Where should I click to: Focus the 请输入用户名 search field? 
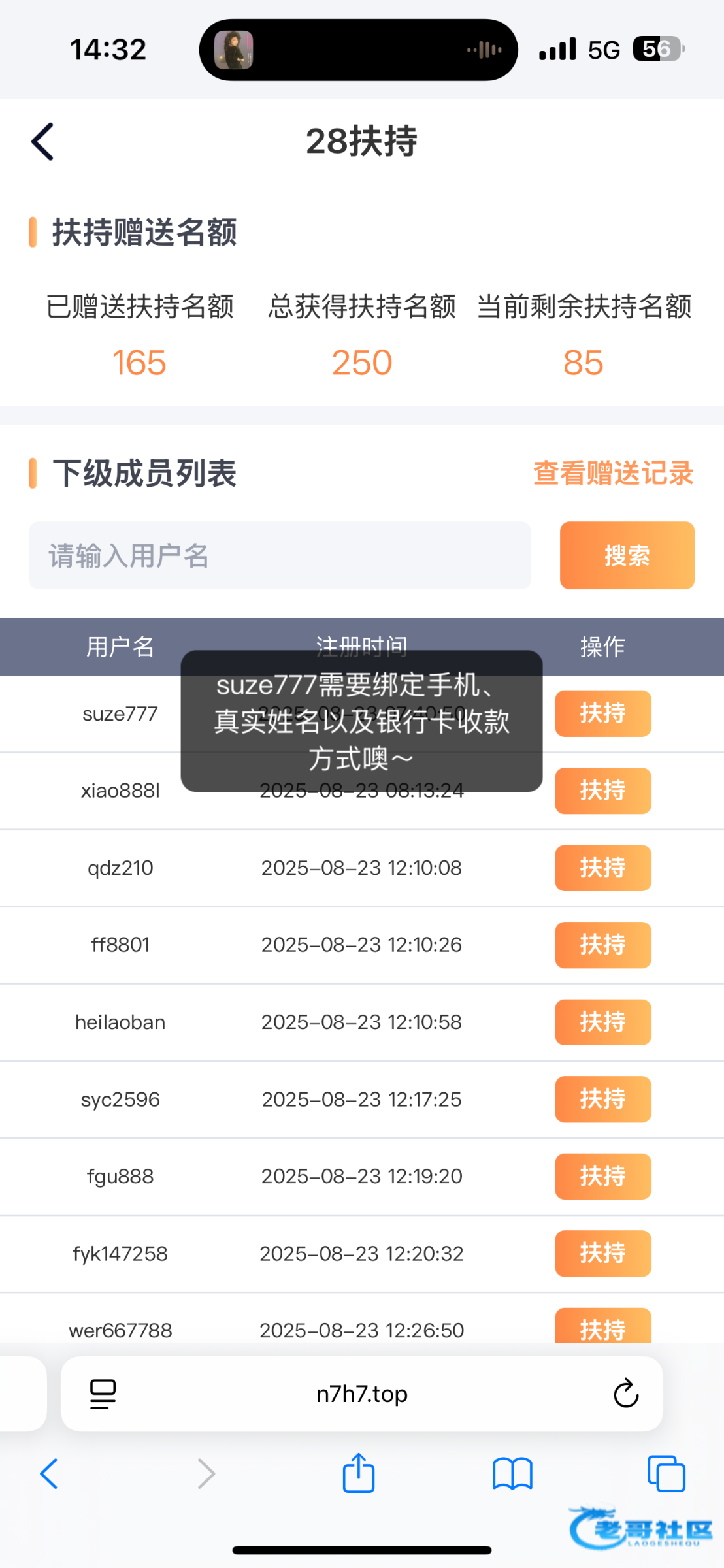click(280, 555)
